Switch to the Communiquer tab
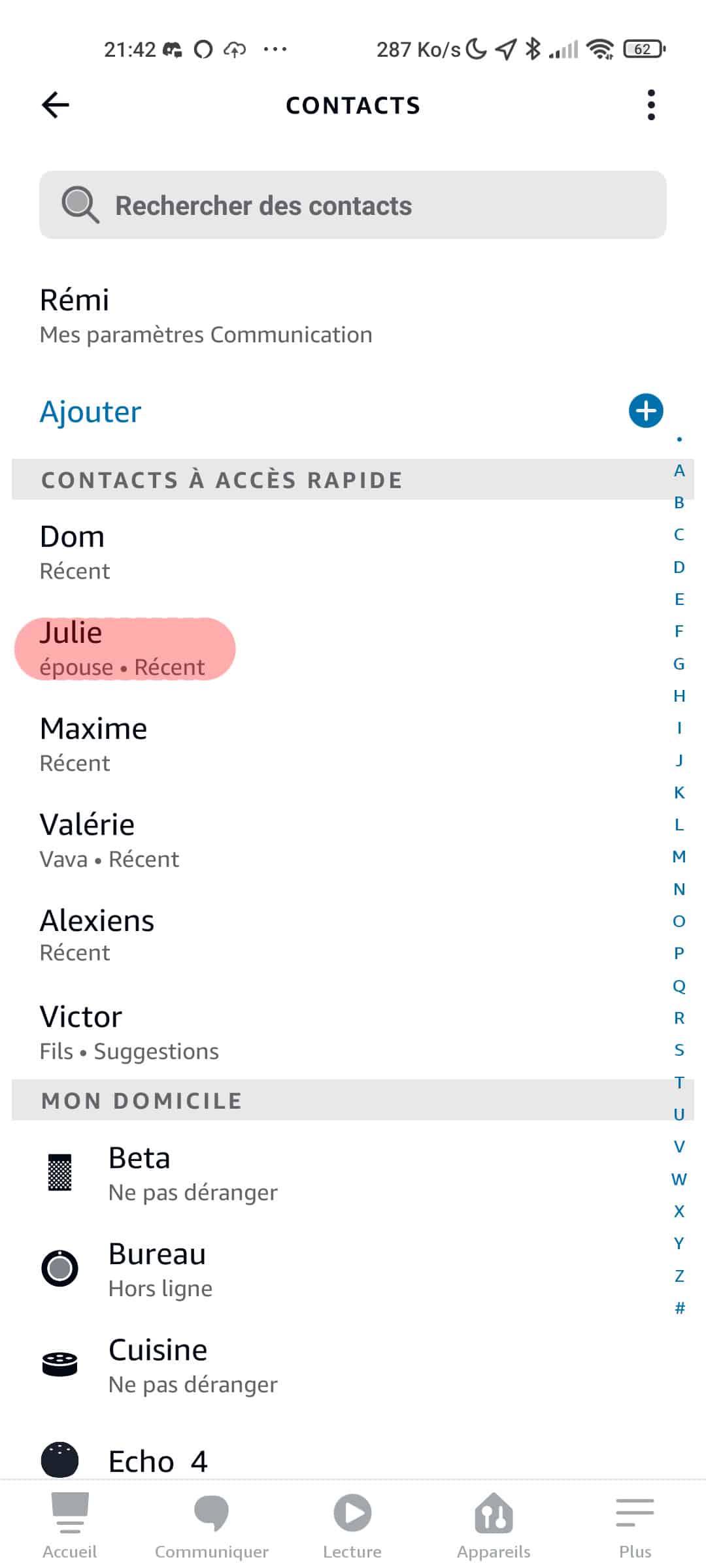 pos(211,1525)
